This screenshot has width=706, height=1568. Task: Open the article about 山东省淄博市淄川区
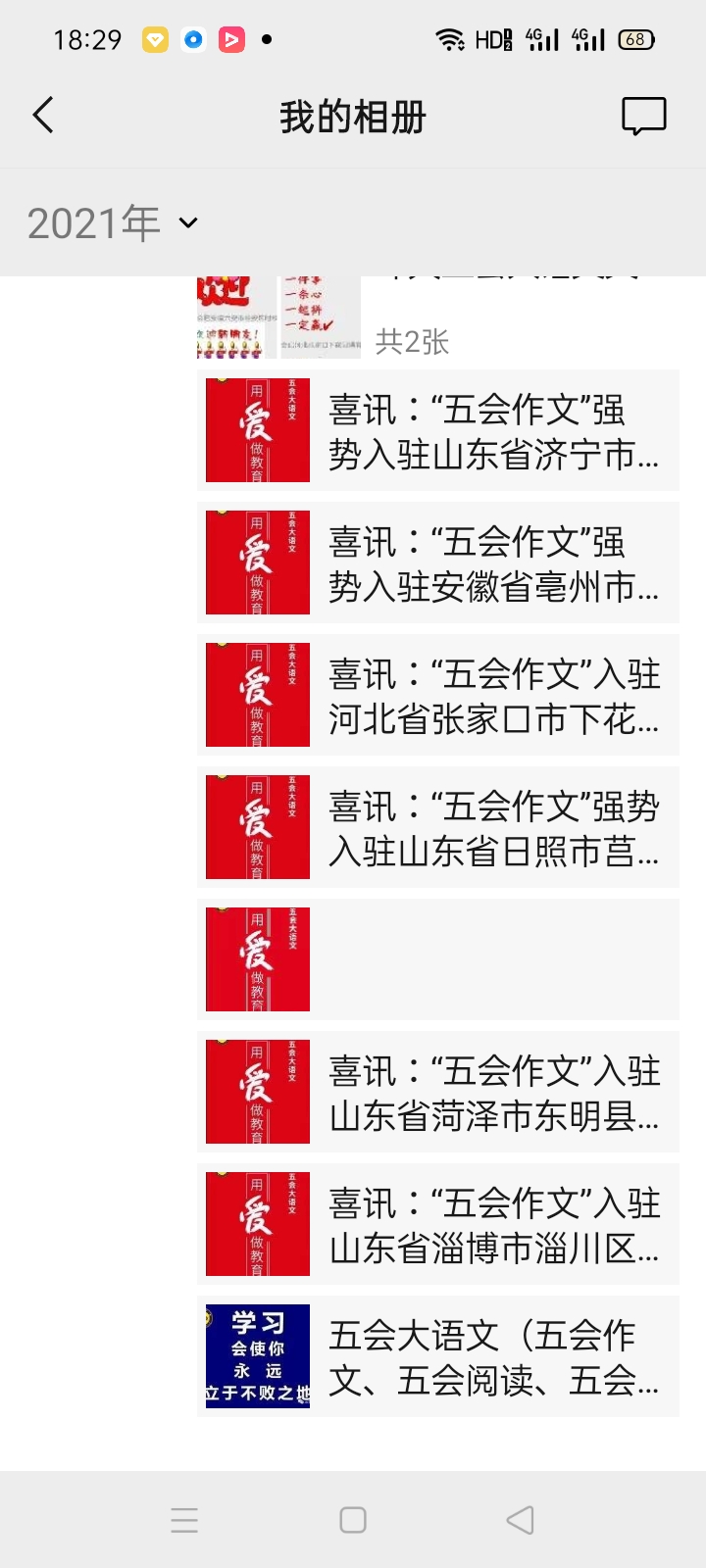(438, 1224)
